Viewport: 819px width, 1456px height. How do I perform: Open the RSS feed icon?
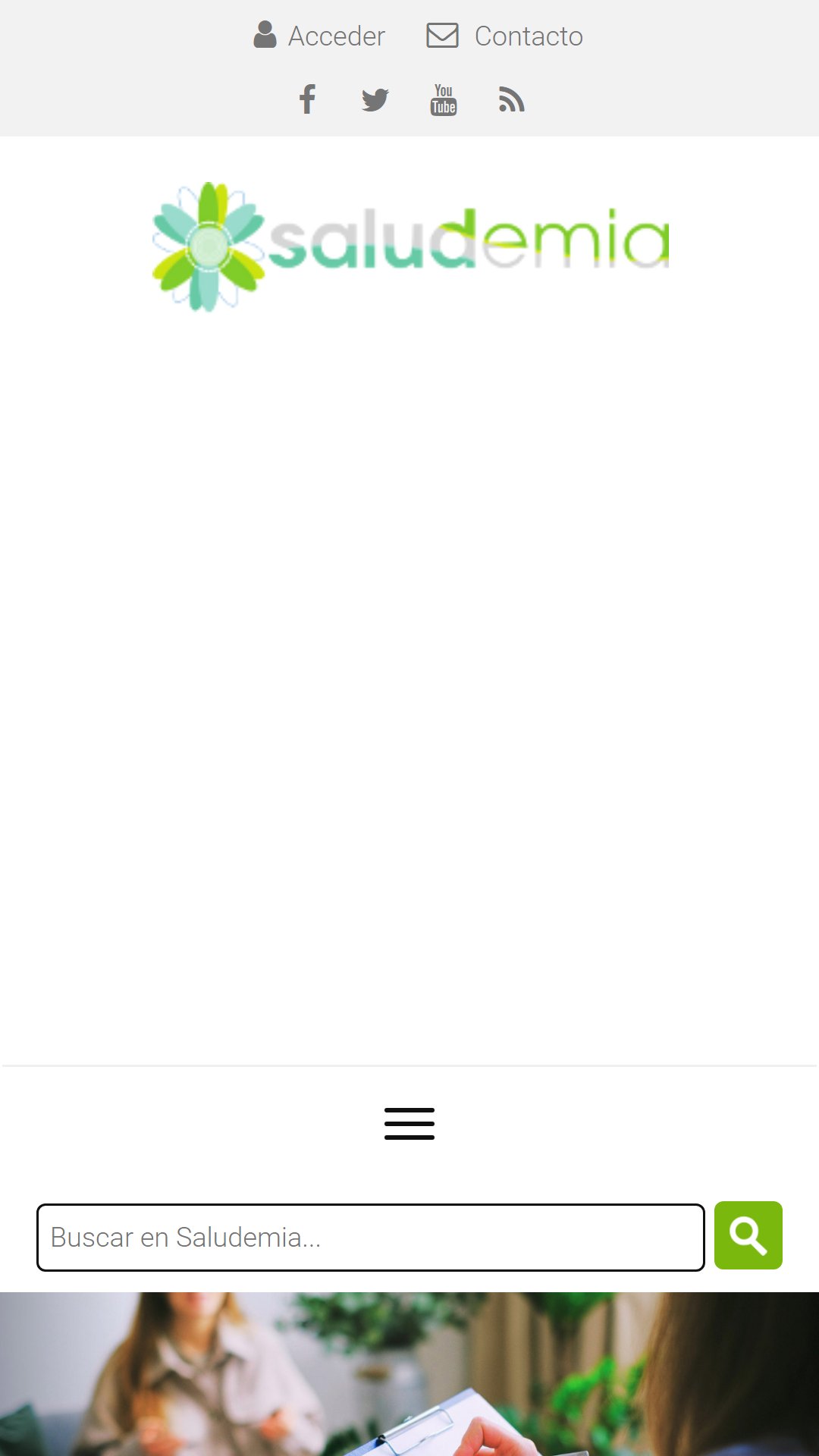[x=512, y=99]
